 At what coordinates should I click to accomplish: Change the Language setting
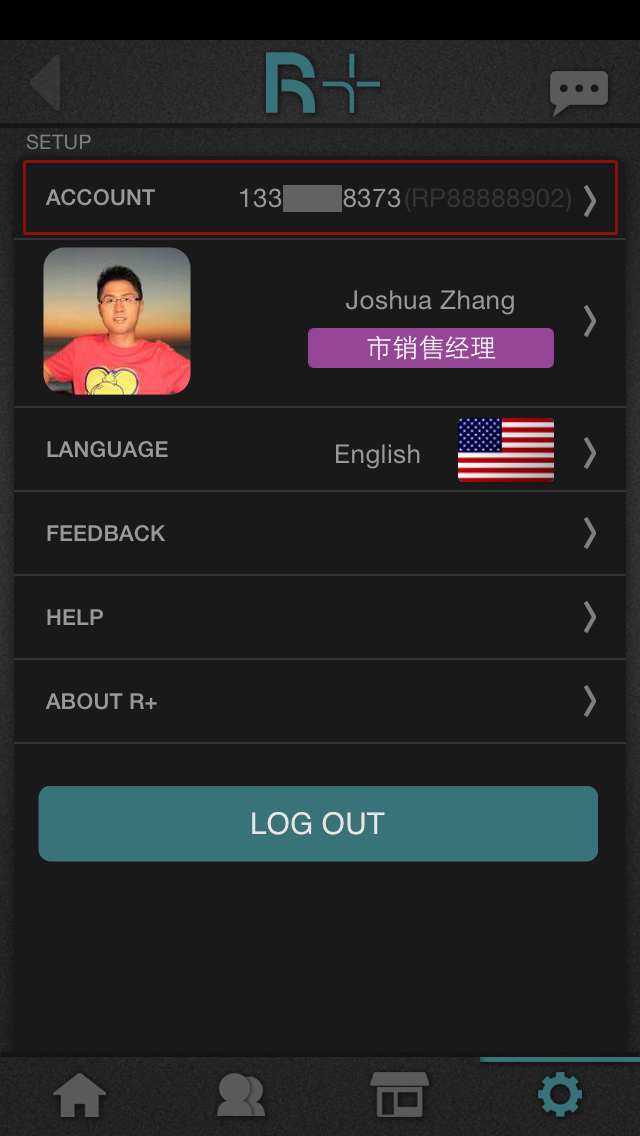click(x=320, y=449)
